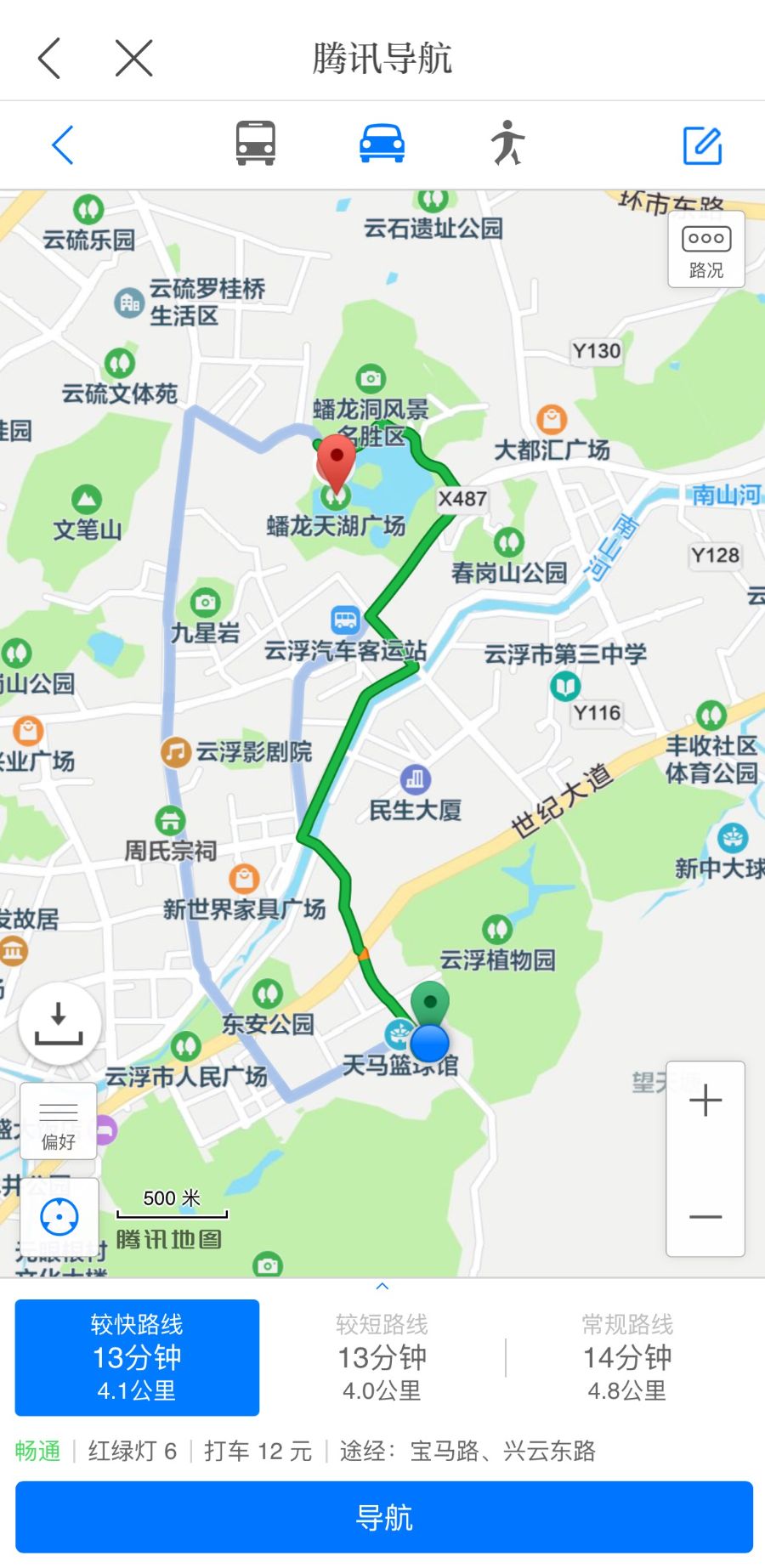Switch to bus transit mode

pyautogui.click(x=255, y=143)
